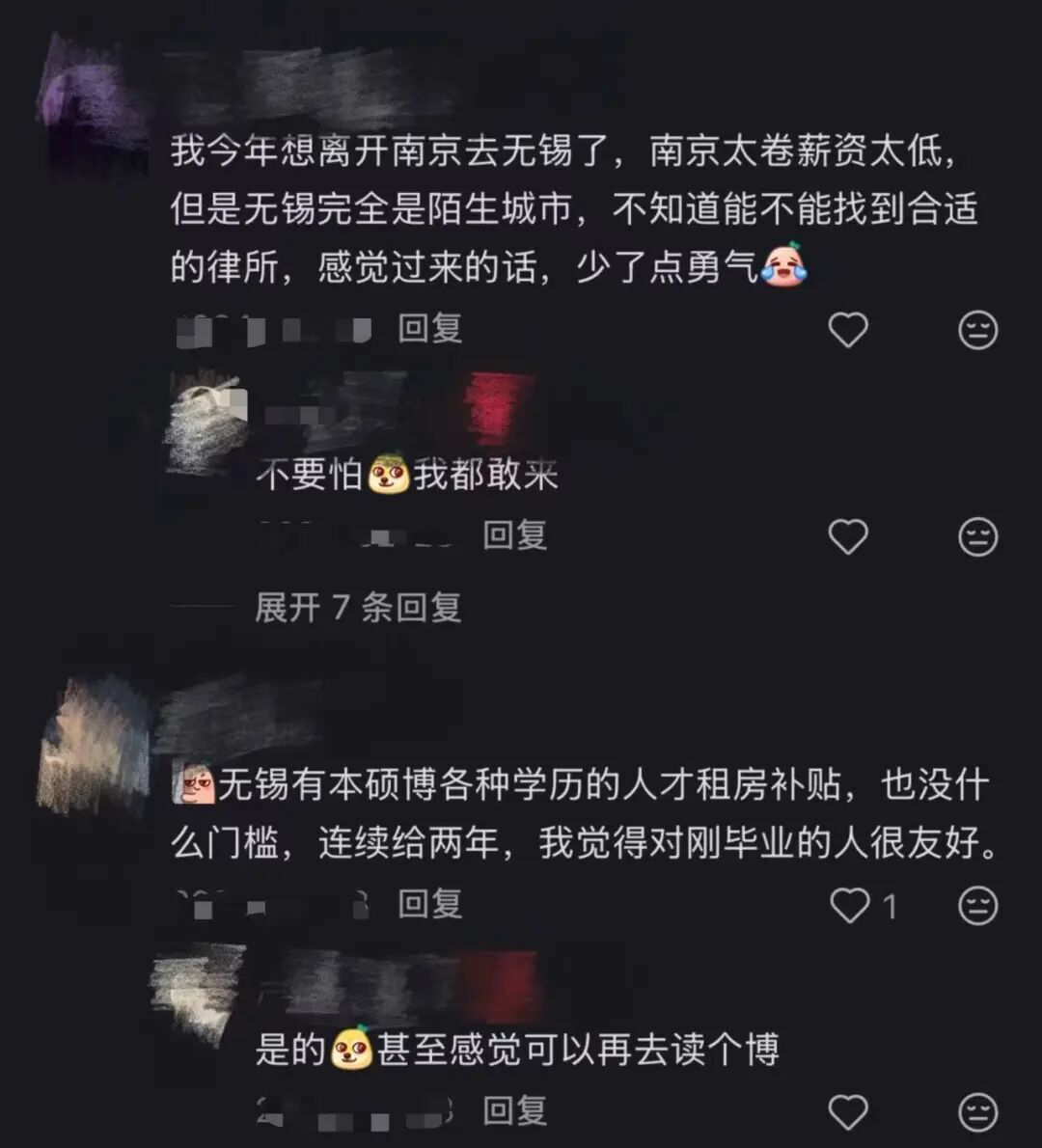The width and height of the screenshot is (1042, 1148).
Task: Like the reply 不要怕我都敢来
Action: pos(848,536)
